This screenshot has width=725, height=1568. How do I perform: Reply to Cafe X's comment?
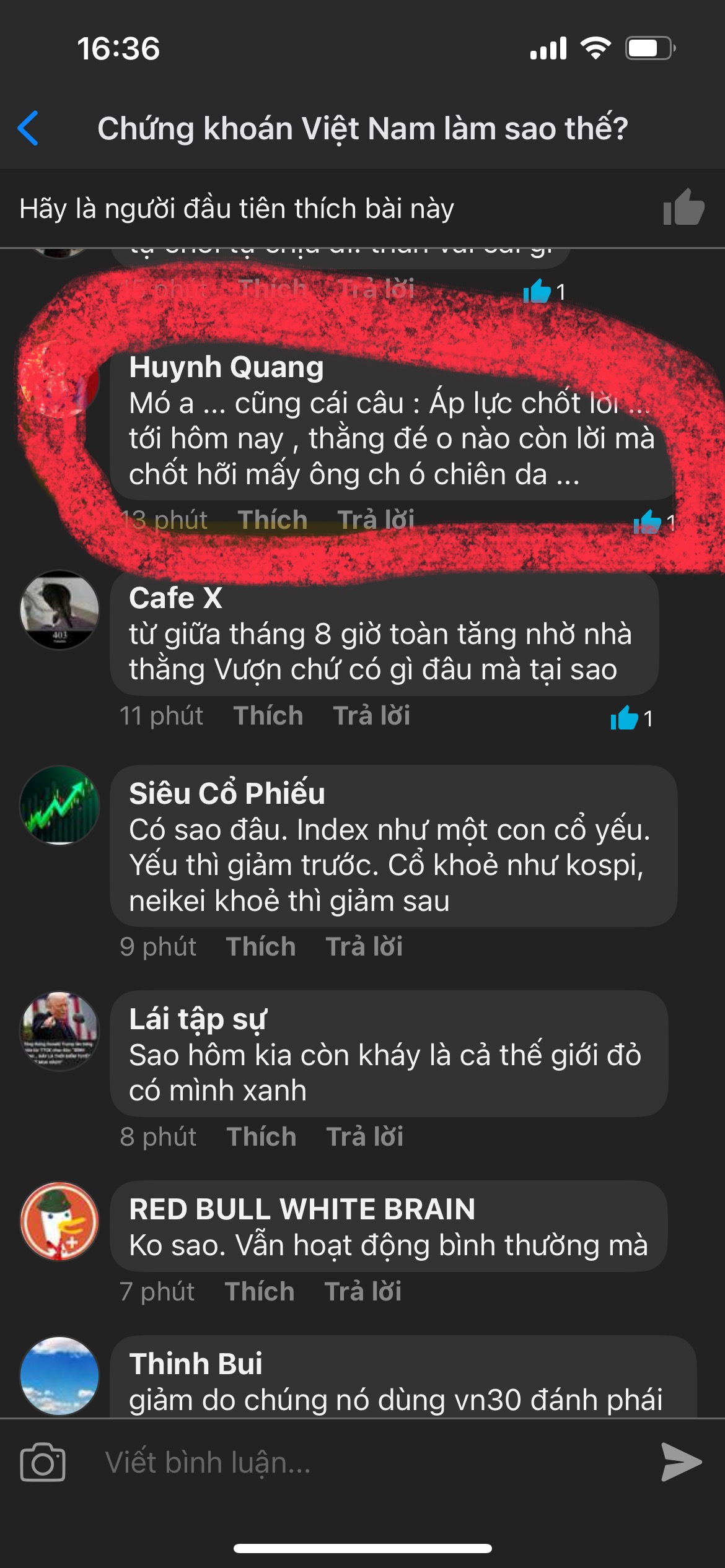pos(372,716)
